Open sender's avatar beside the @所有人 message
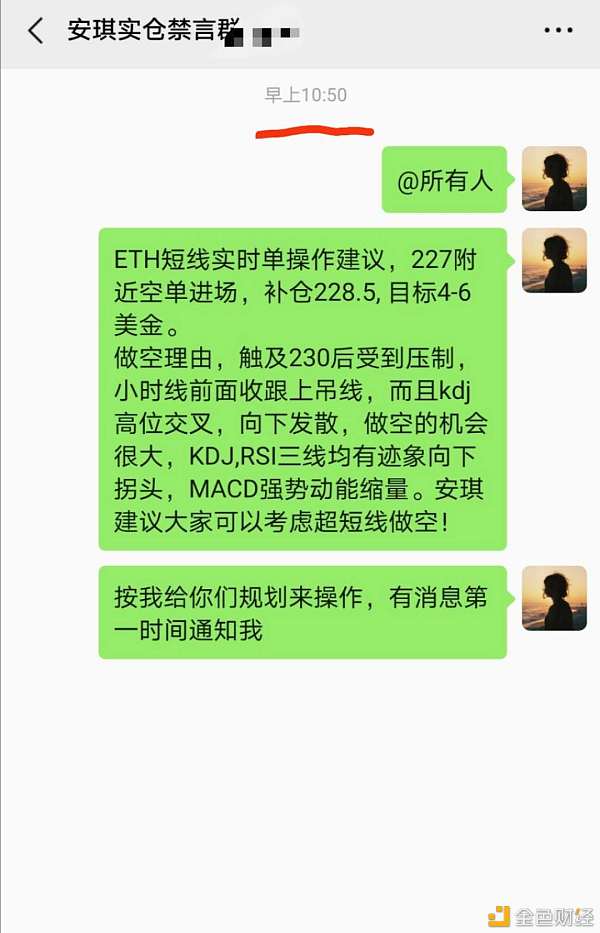Viewport: 600px width, 933px height. [x=554, y=179]
